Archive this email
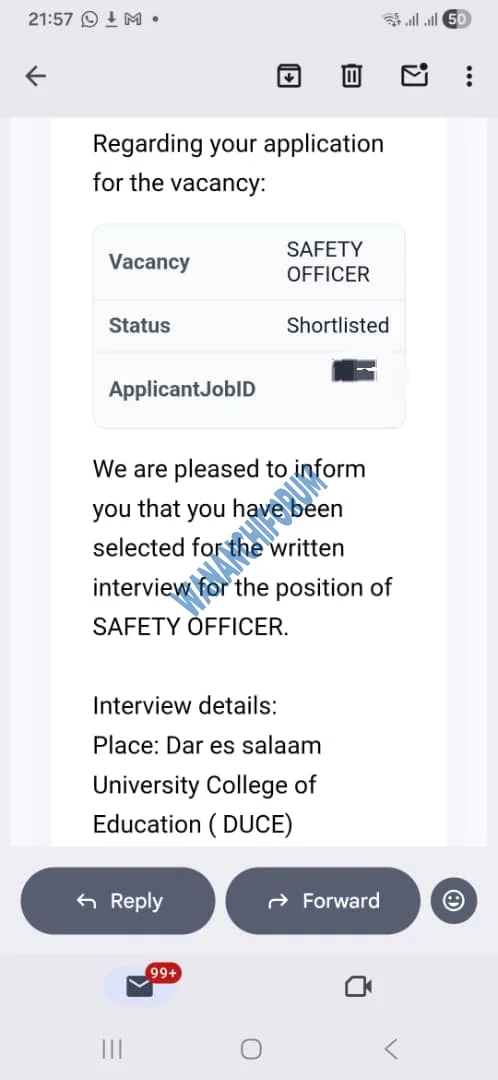The width and height of the screenshot is (498, 1080). pyautogui.click(x=289, y=76)
